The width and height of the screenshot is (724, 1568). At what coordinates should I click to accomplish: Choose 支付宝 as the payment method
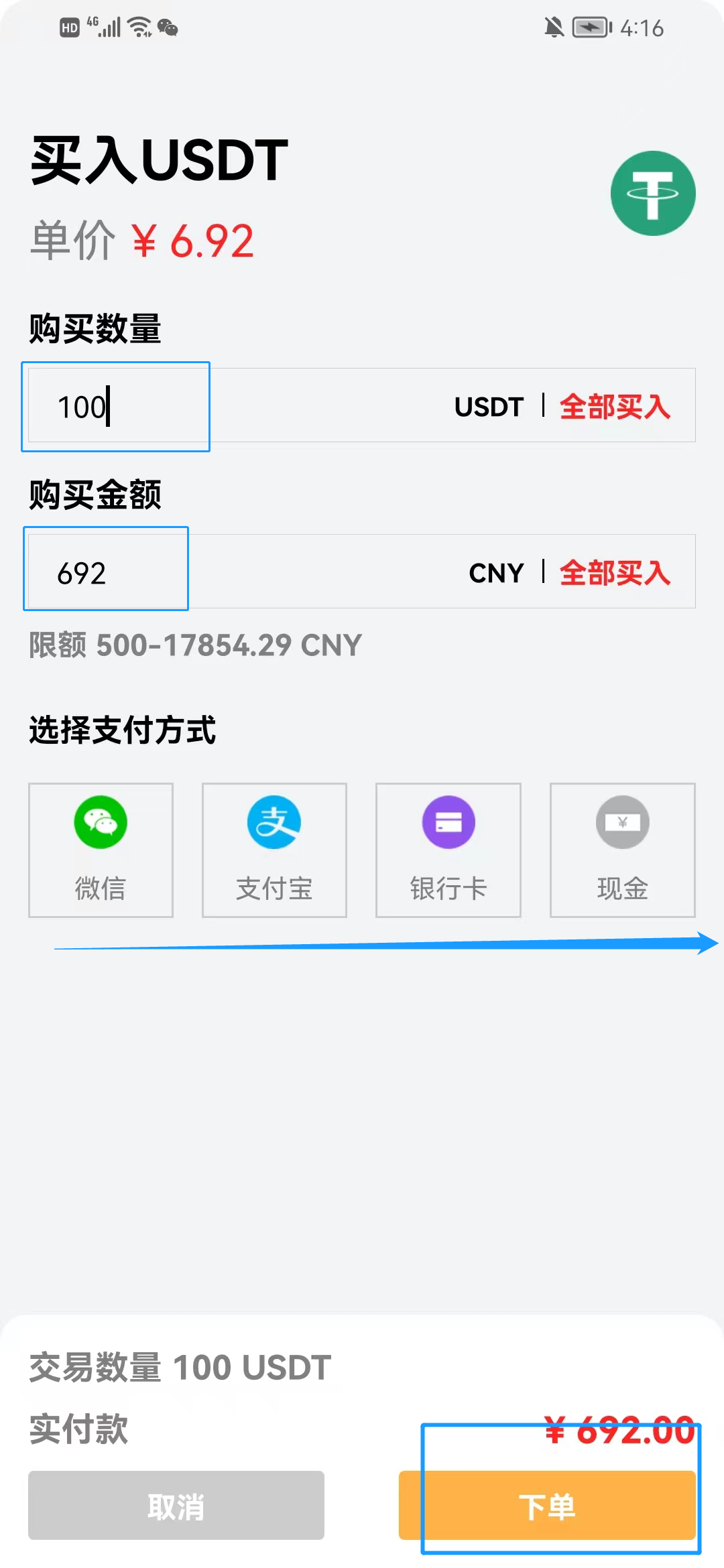pos(274,850)
